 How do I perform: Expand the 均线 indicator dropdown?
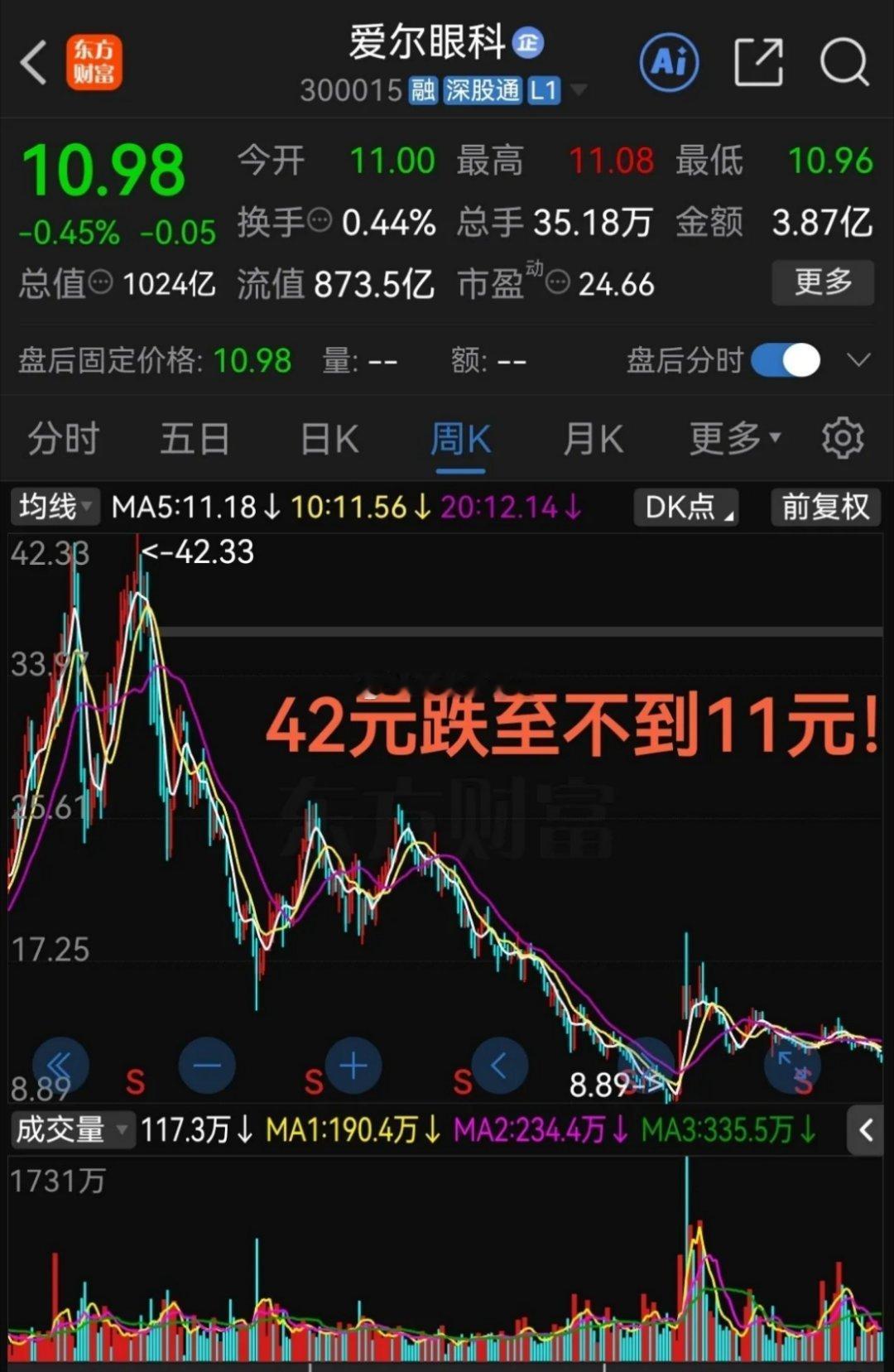point(54,508)
